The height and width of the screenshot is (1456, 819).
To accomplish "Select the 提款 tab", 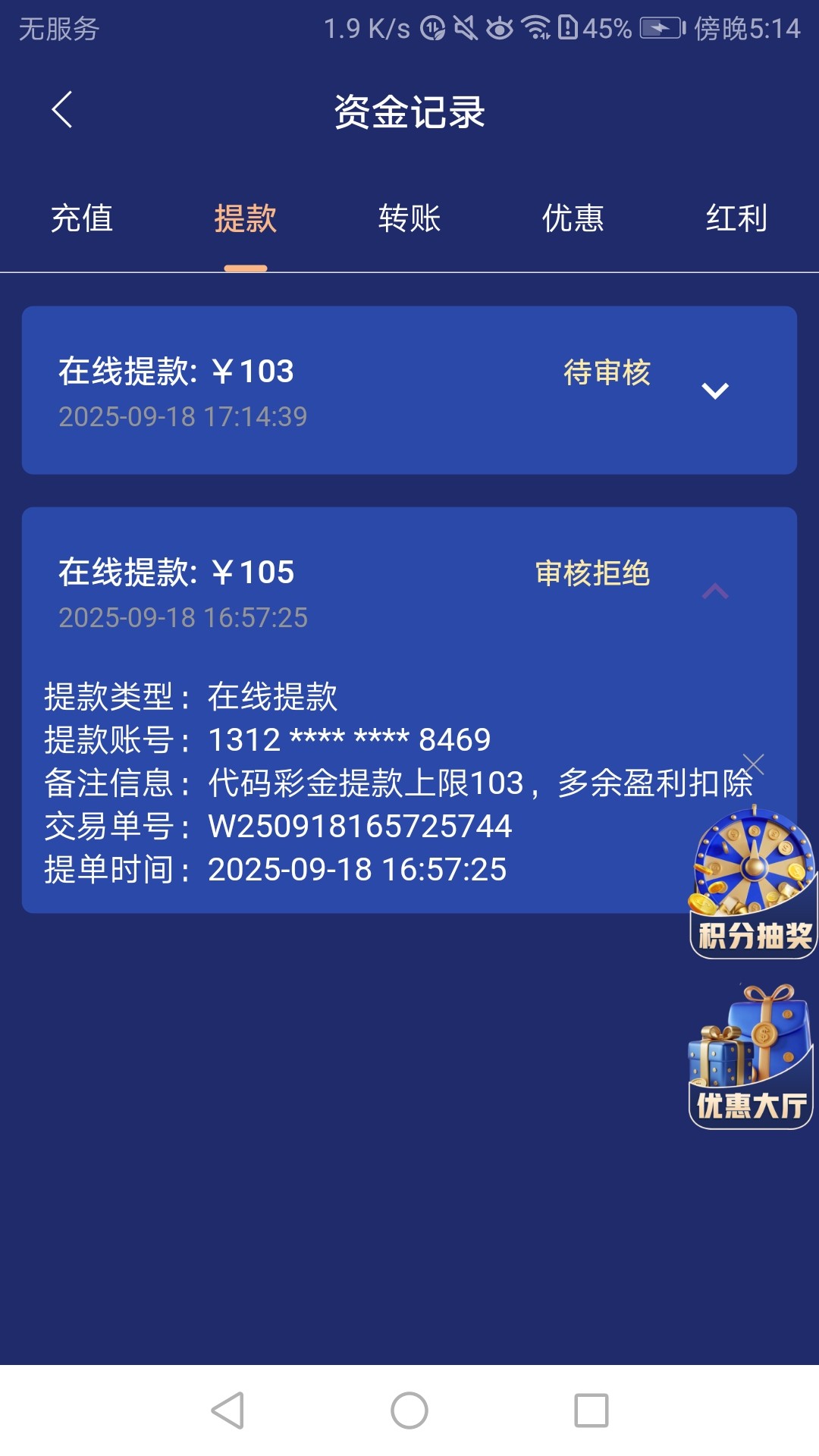I will pos(245,218).
